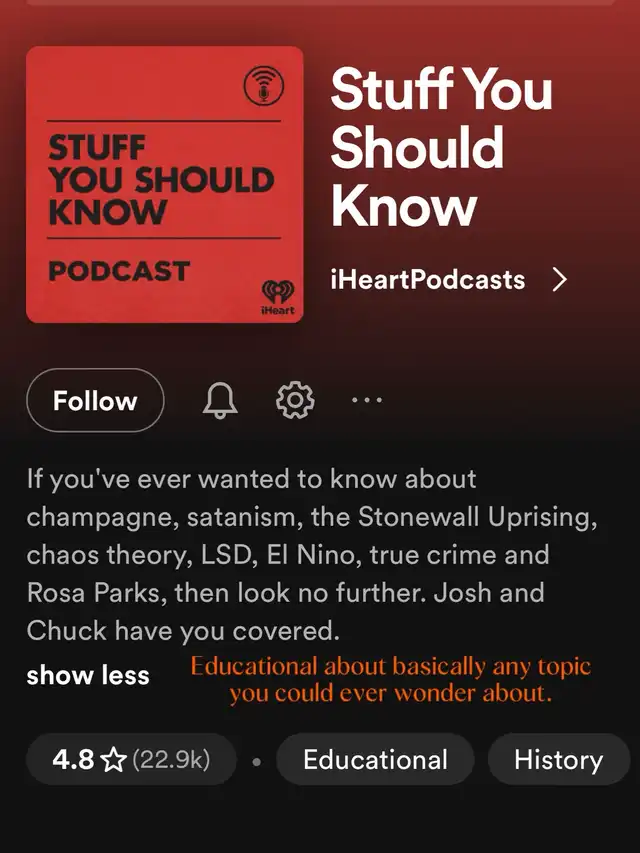Open the three-dot more options menu

[367, 400]
